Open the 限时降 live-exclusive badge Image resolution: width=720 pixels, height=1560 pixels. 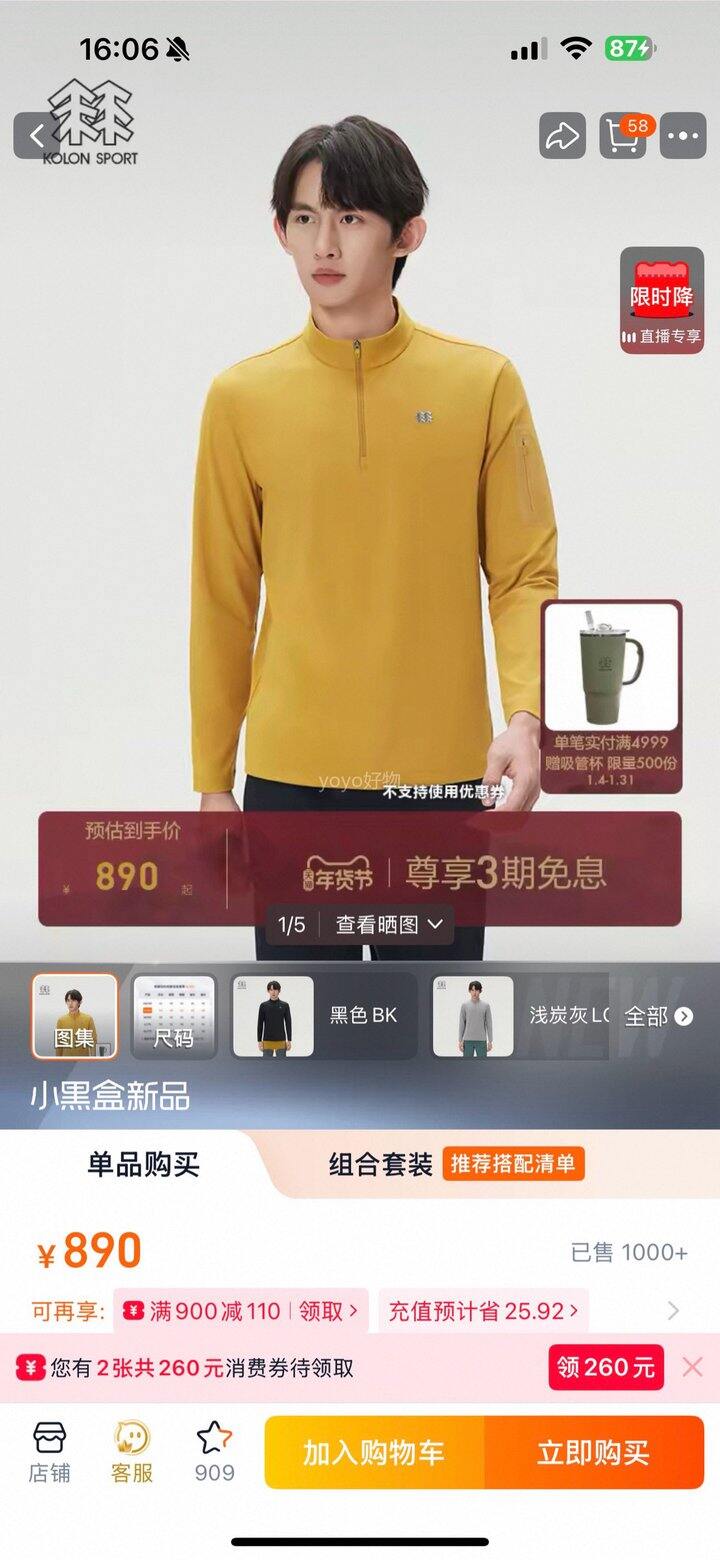pos(661,300)
